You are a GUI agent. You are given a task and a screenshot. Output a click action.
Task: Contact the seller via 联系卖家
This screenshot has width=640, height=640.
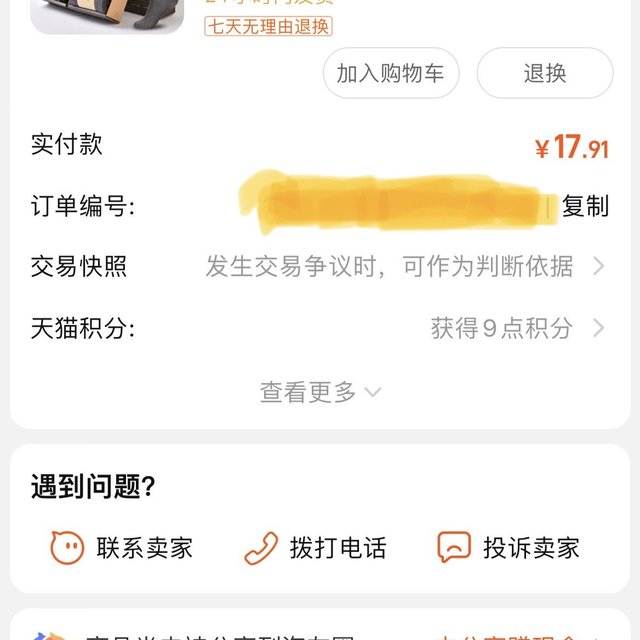tap(122, 548)
